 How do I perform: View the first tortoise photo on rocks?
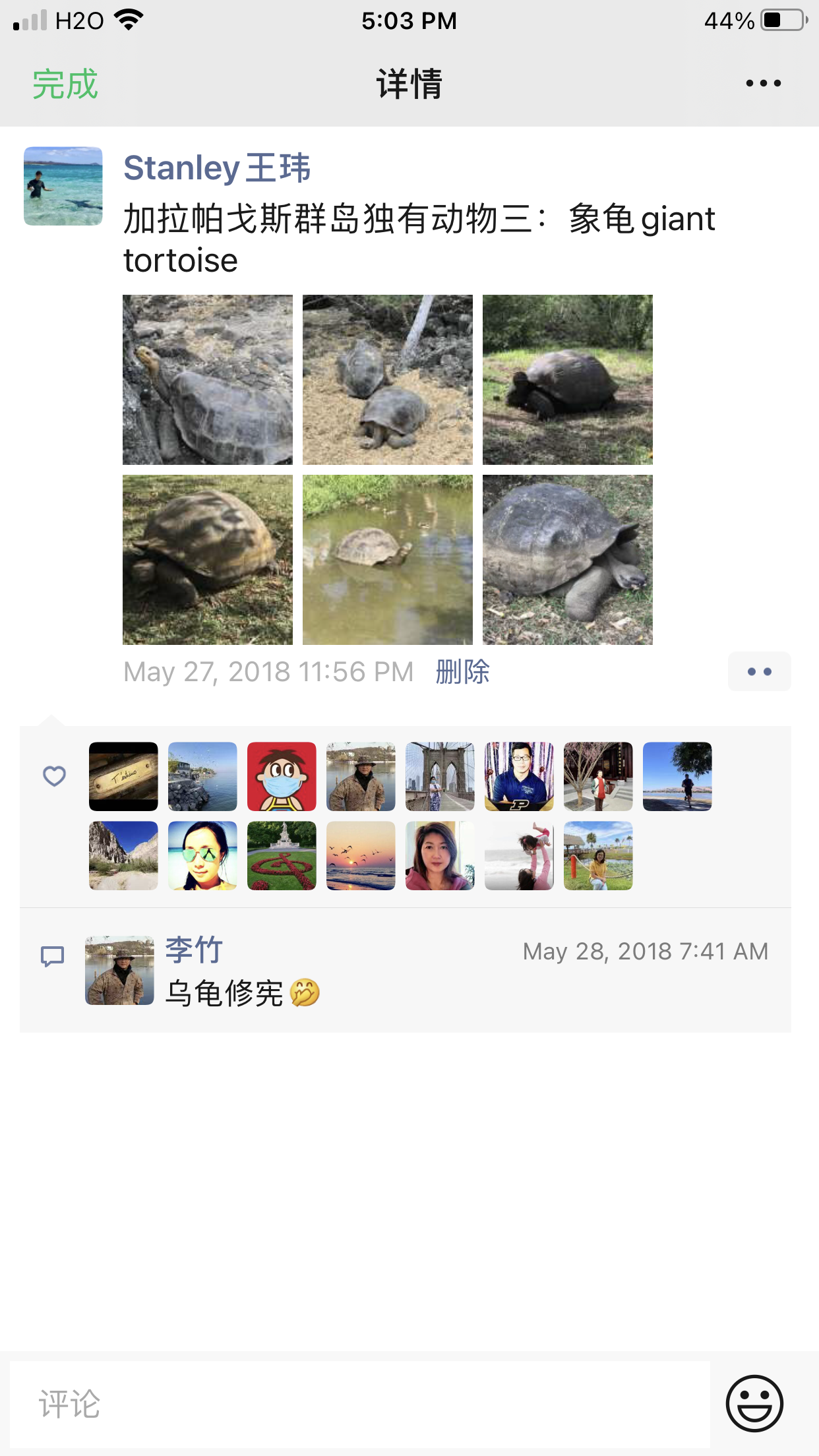pyautogui.click(x=208, y=380)
